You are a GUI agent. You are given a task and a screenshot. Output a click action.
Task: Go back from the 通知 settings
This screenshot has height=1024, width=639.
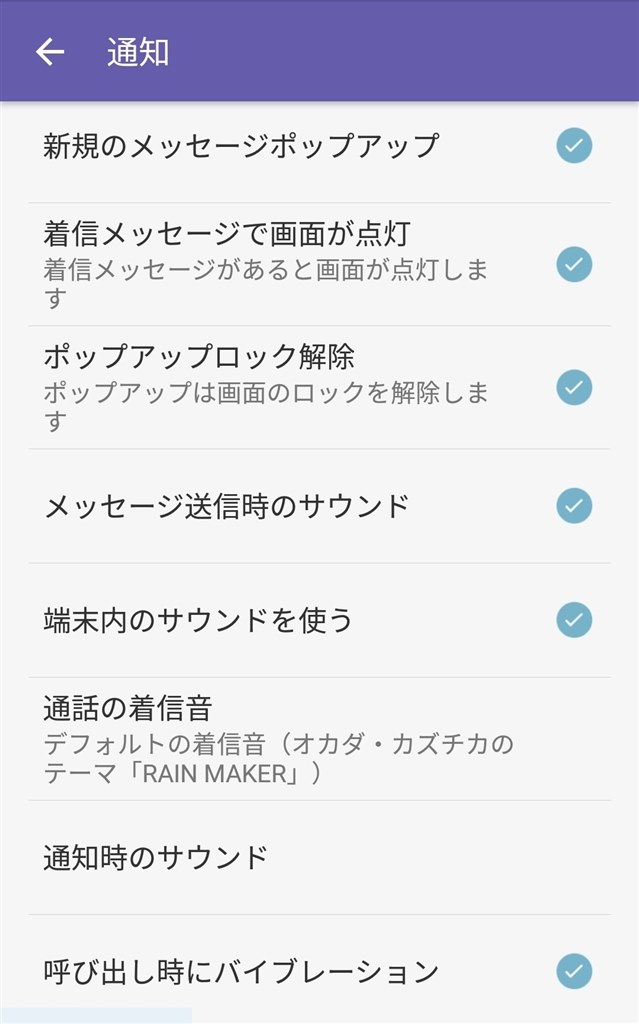(49, 52)
